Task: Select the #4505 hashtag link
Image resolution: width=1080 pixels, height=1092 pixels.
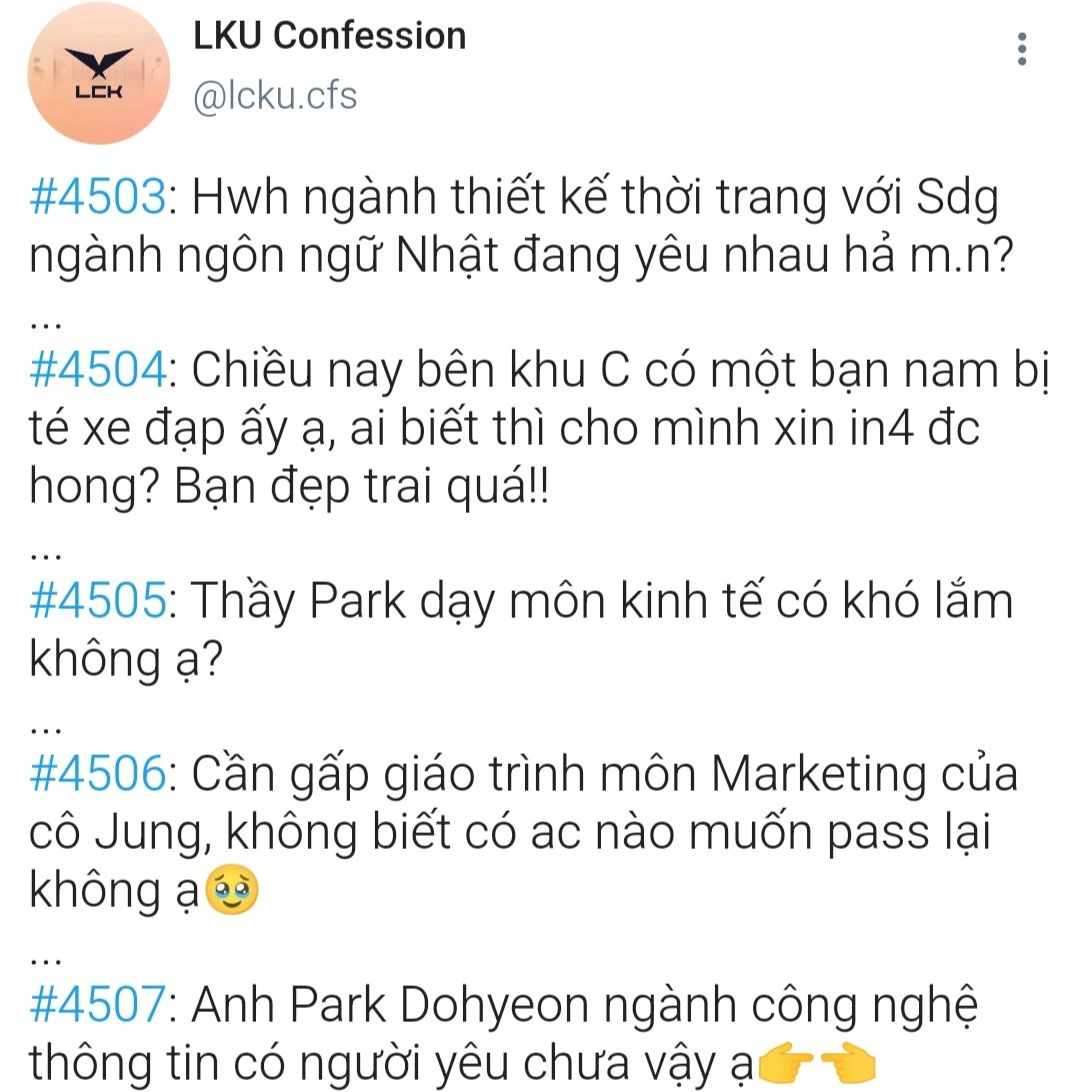Action: point(97,601)
